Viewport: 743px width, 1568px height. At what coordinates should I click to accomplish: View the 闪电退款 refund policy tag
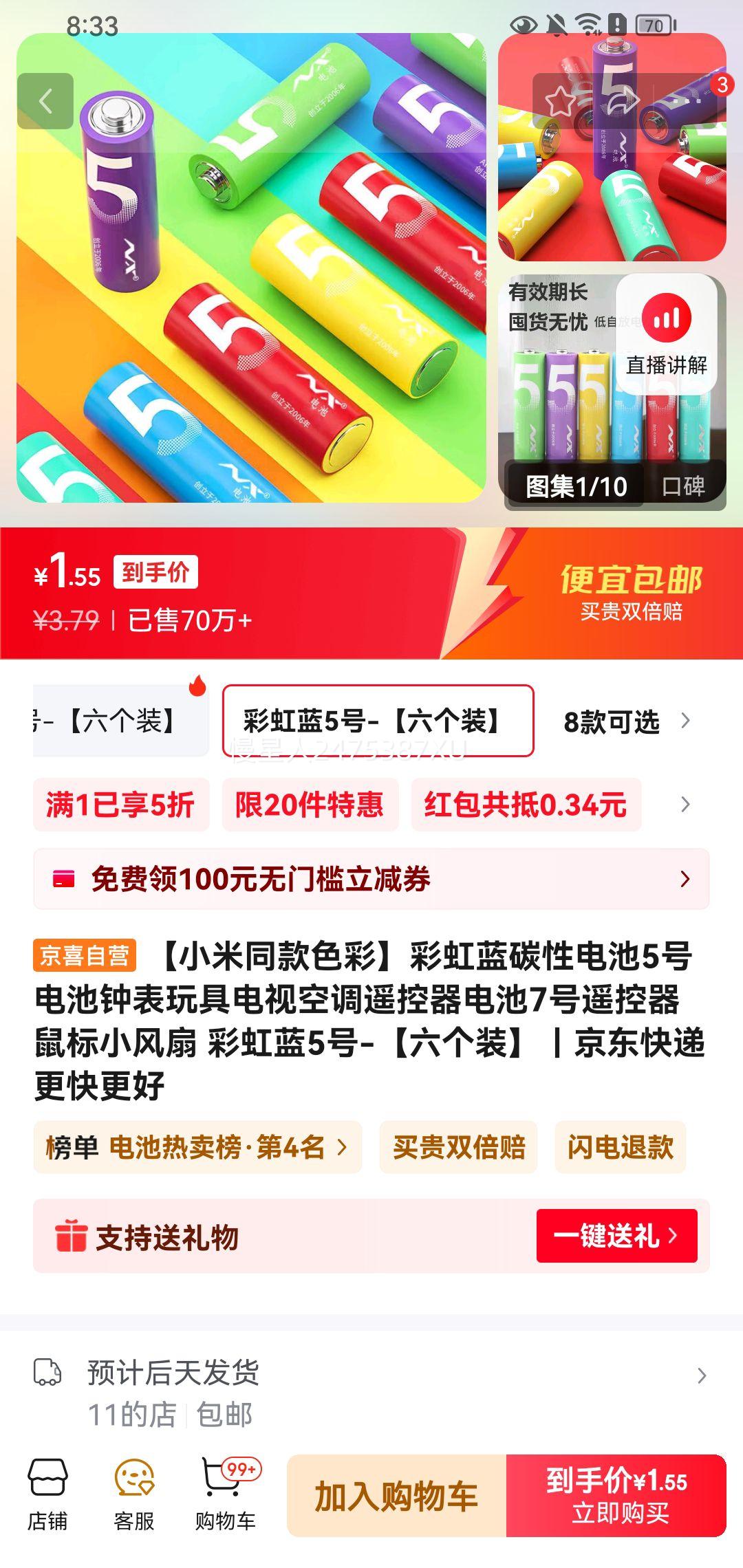tap(620, 1147)
